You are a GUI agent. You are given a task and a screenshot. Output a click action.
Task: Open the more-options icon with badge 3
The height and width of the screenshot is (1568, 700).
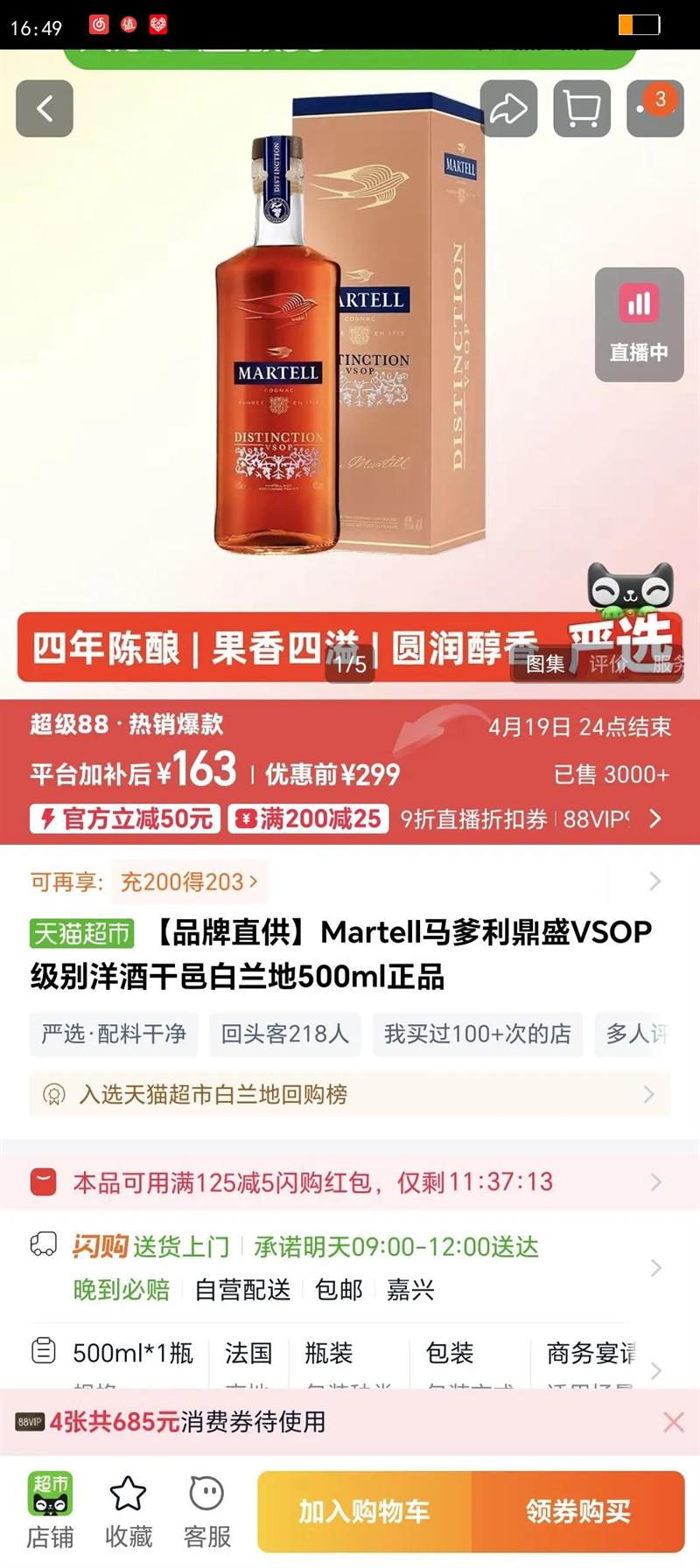[654, 109]
